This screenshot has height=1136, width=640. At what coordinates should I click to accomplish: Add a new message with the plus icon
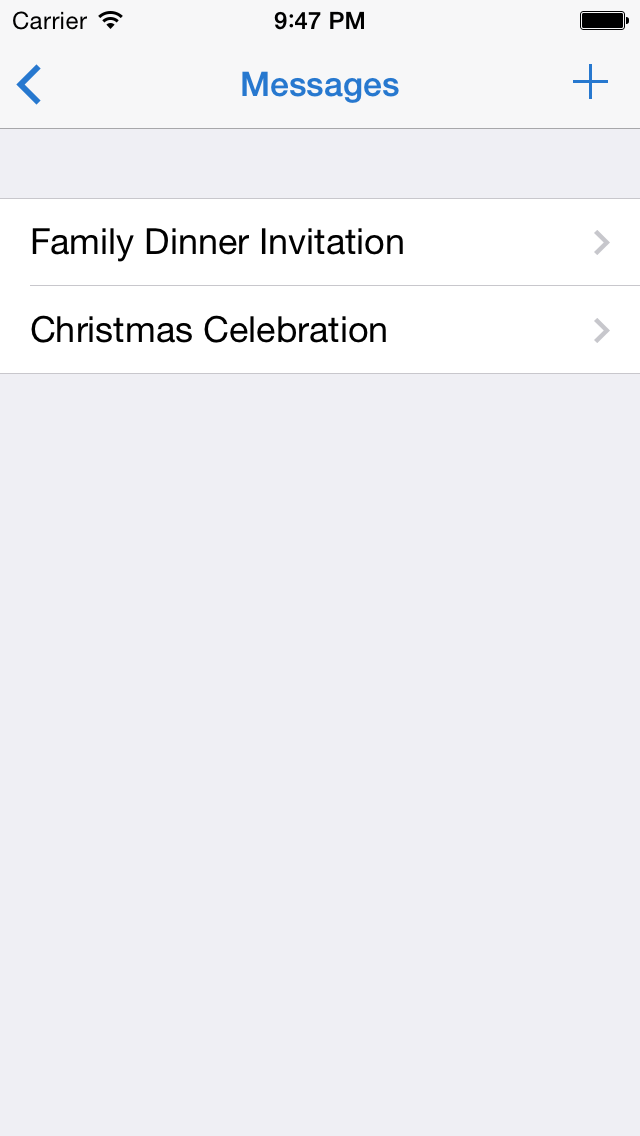pyautogui.click(x=590, y=83)
